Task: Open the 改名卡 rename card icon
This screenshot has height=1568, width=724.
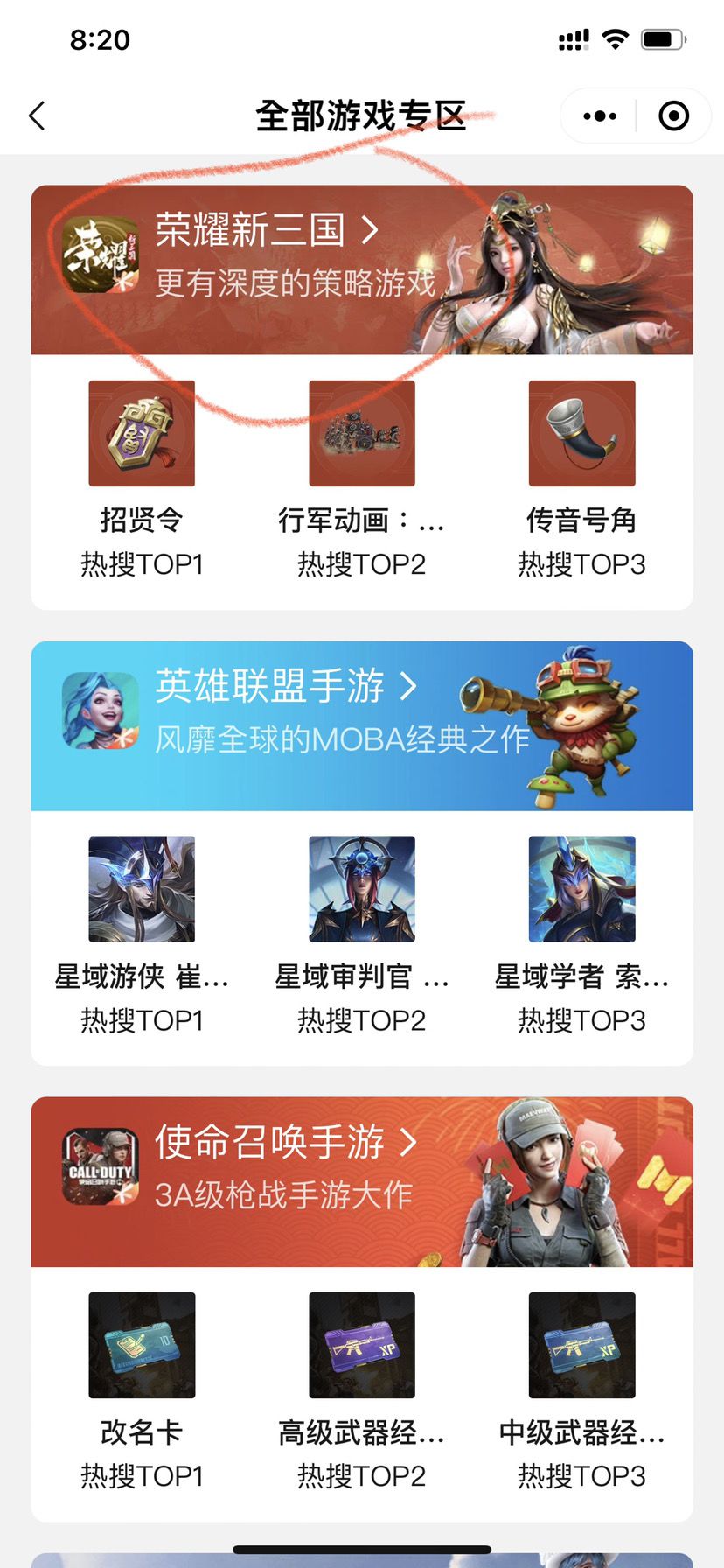Action: point(142,1345)
